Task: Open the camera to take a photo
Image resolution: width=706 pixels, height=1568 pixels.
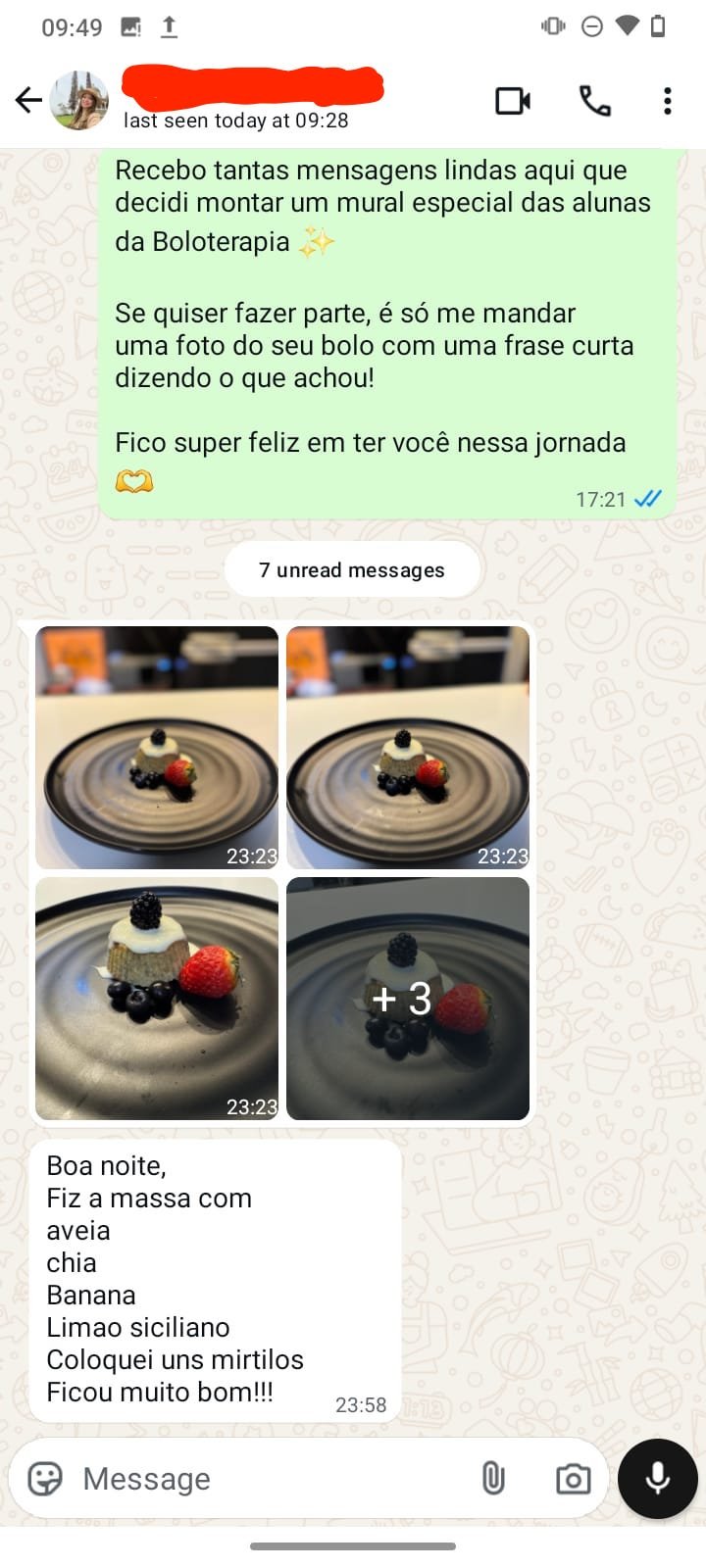Action: (x=572, y=1479)
